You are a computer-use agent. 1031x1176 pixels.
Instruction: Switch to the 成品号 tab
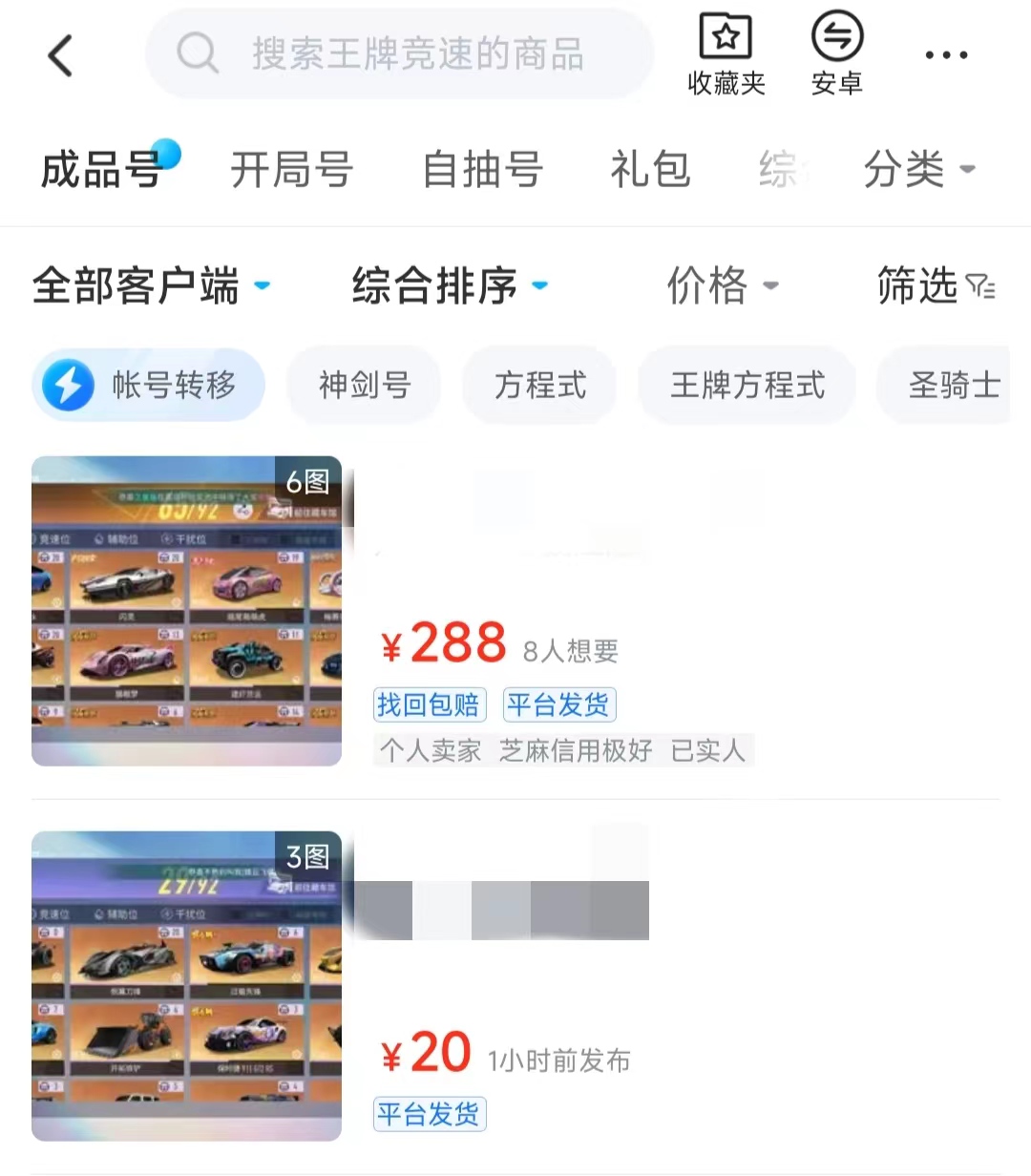click(x=101, y=170)
